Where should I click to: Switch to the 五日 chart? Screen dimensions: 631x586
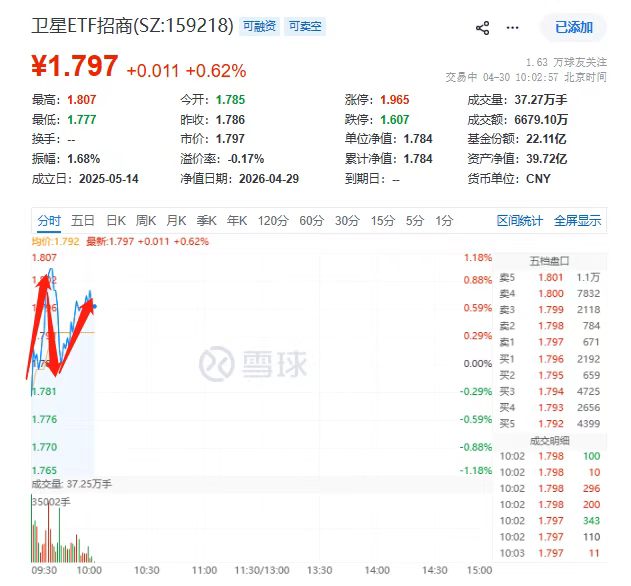click(83, 221)
